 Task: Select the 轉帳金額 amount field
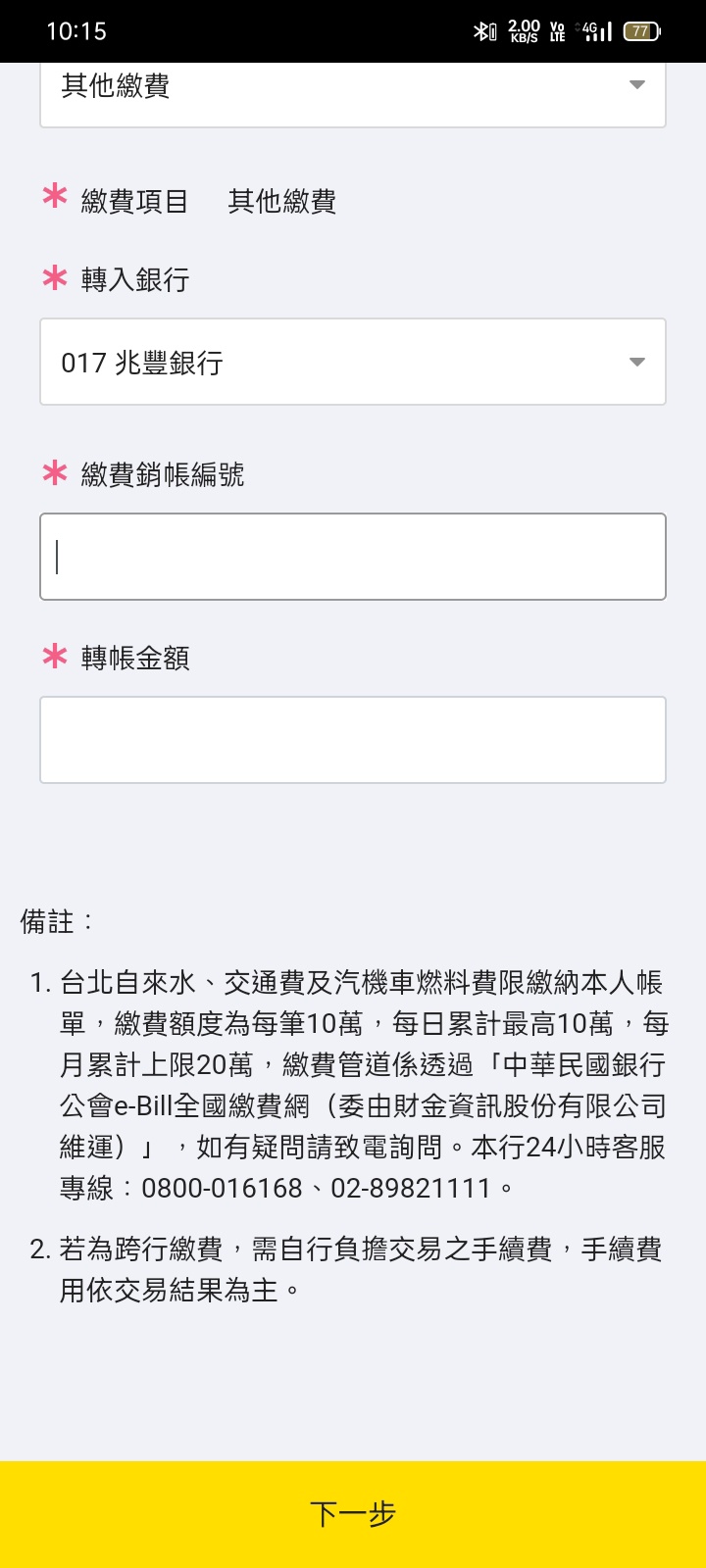pyautogui.click(x=353, y=740)
